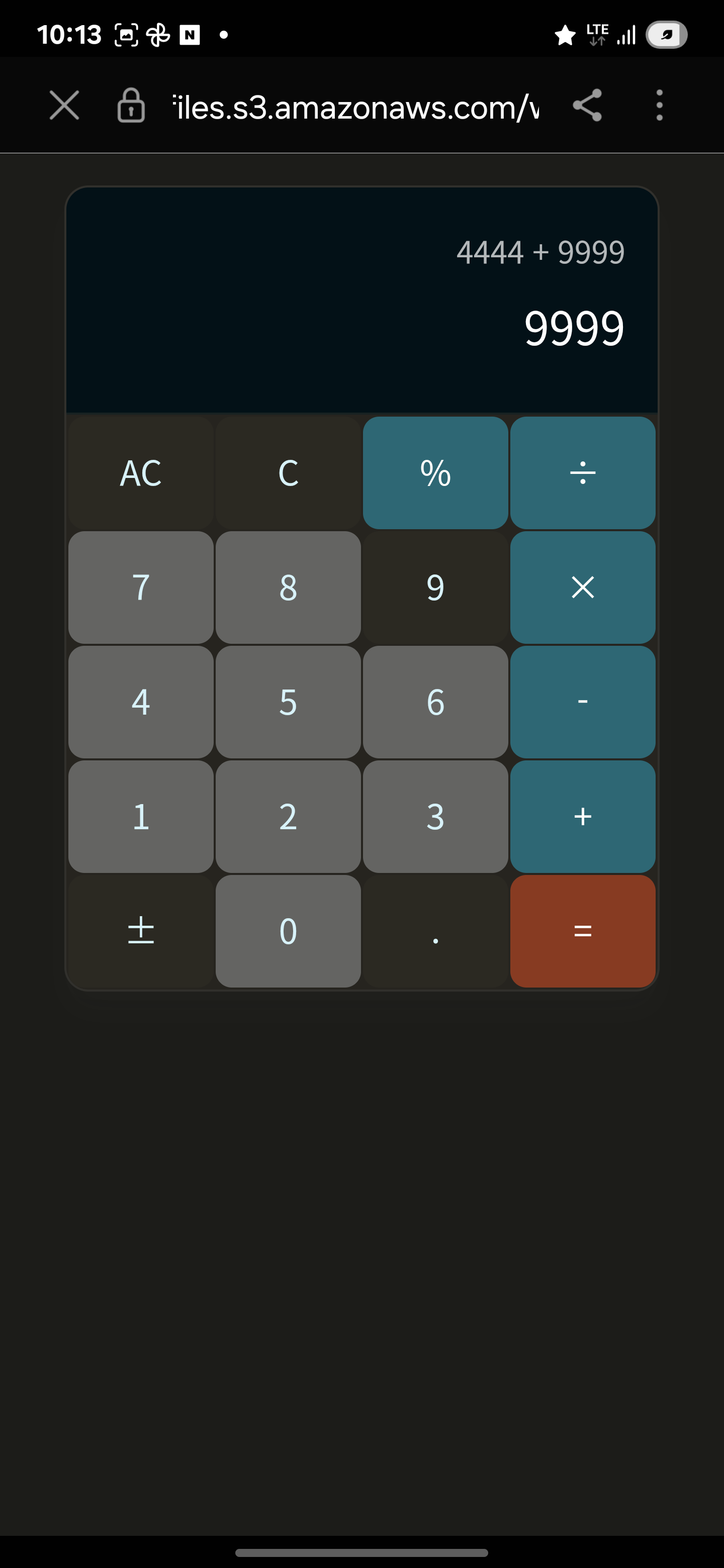Enter digit 7

point(141,587)
